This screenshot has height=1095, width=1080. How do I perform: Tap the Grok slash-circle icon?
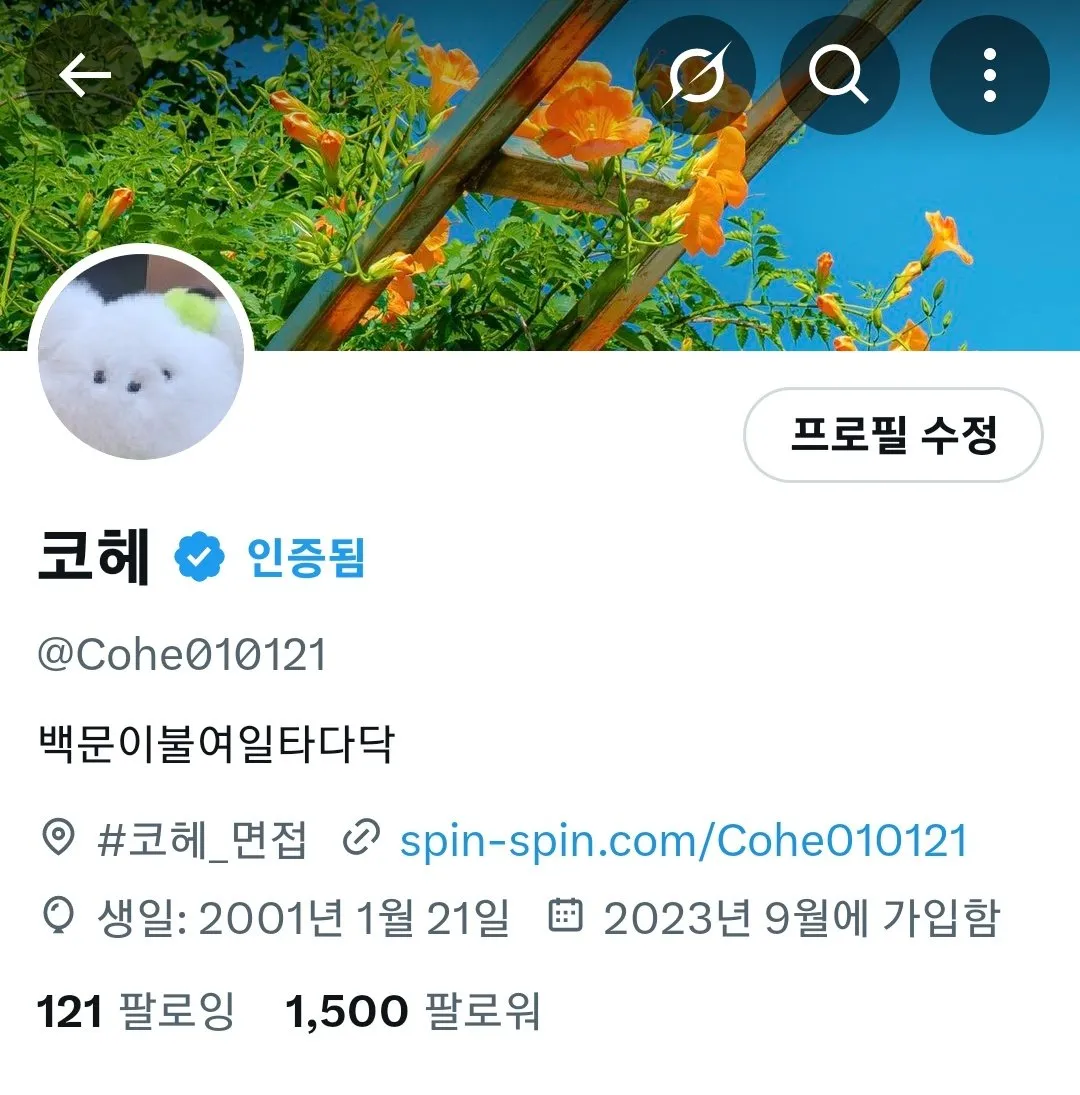coord(697,75)
